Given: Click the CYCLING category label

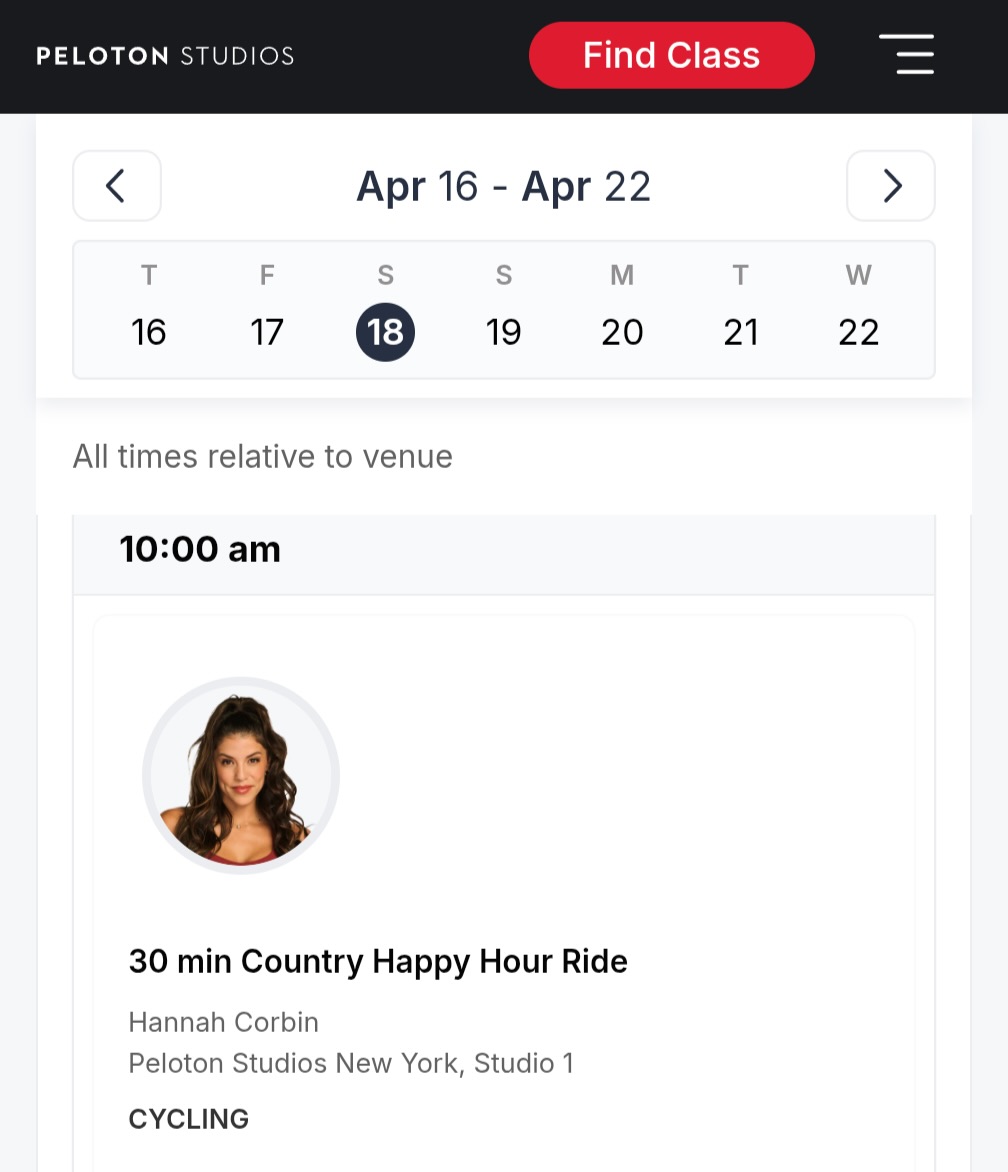Looking at the screenshot, I should (188, 1119).
